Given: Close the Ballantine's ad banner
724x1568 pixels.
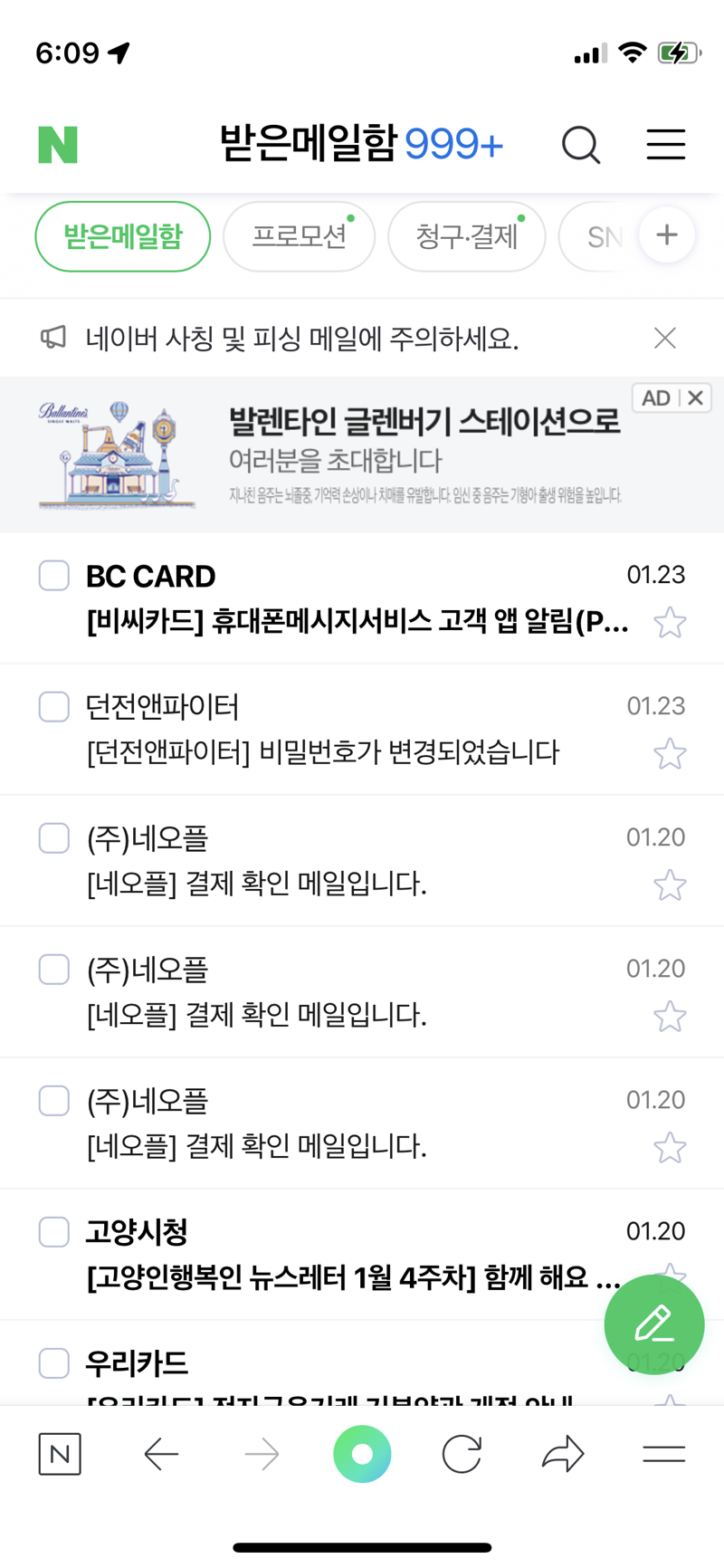Looking at the screenshot, I should 695,398.
